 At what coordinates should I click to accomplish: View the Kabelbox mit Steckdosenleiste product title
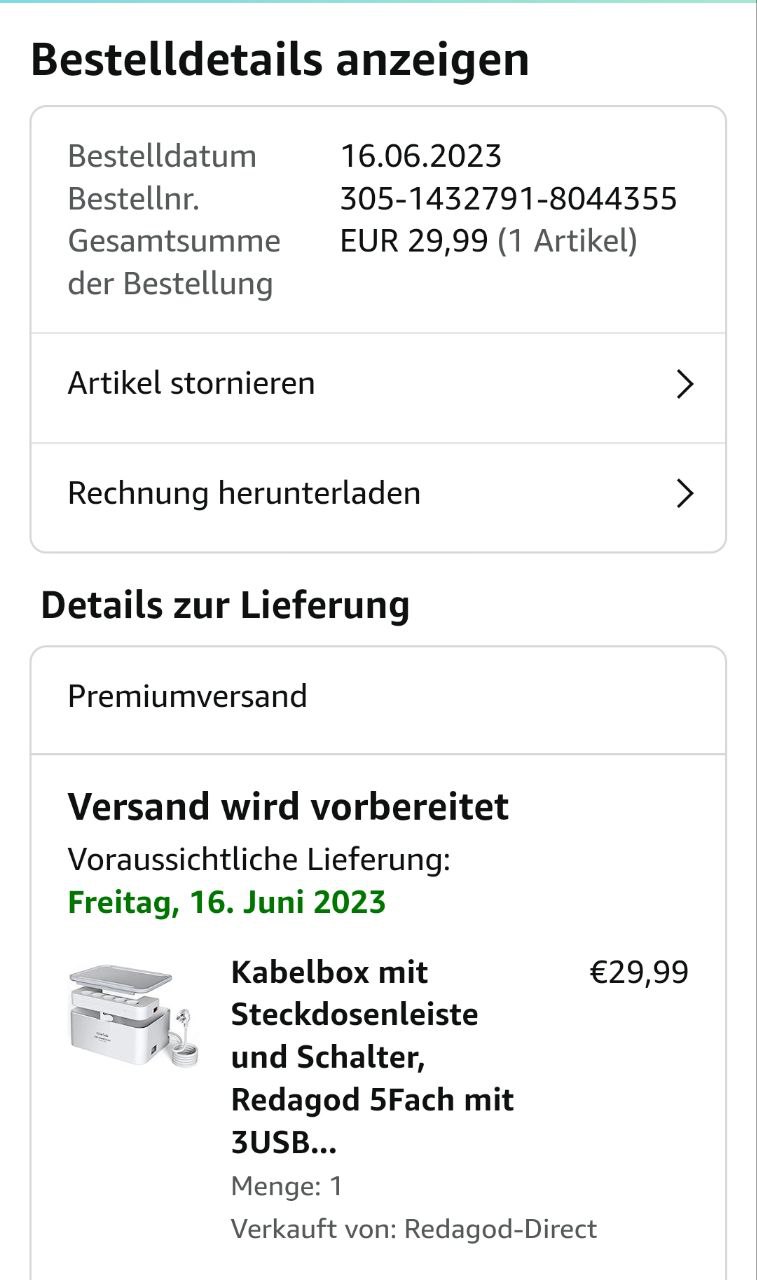pos(372,1056)
